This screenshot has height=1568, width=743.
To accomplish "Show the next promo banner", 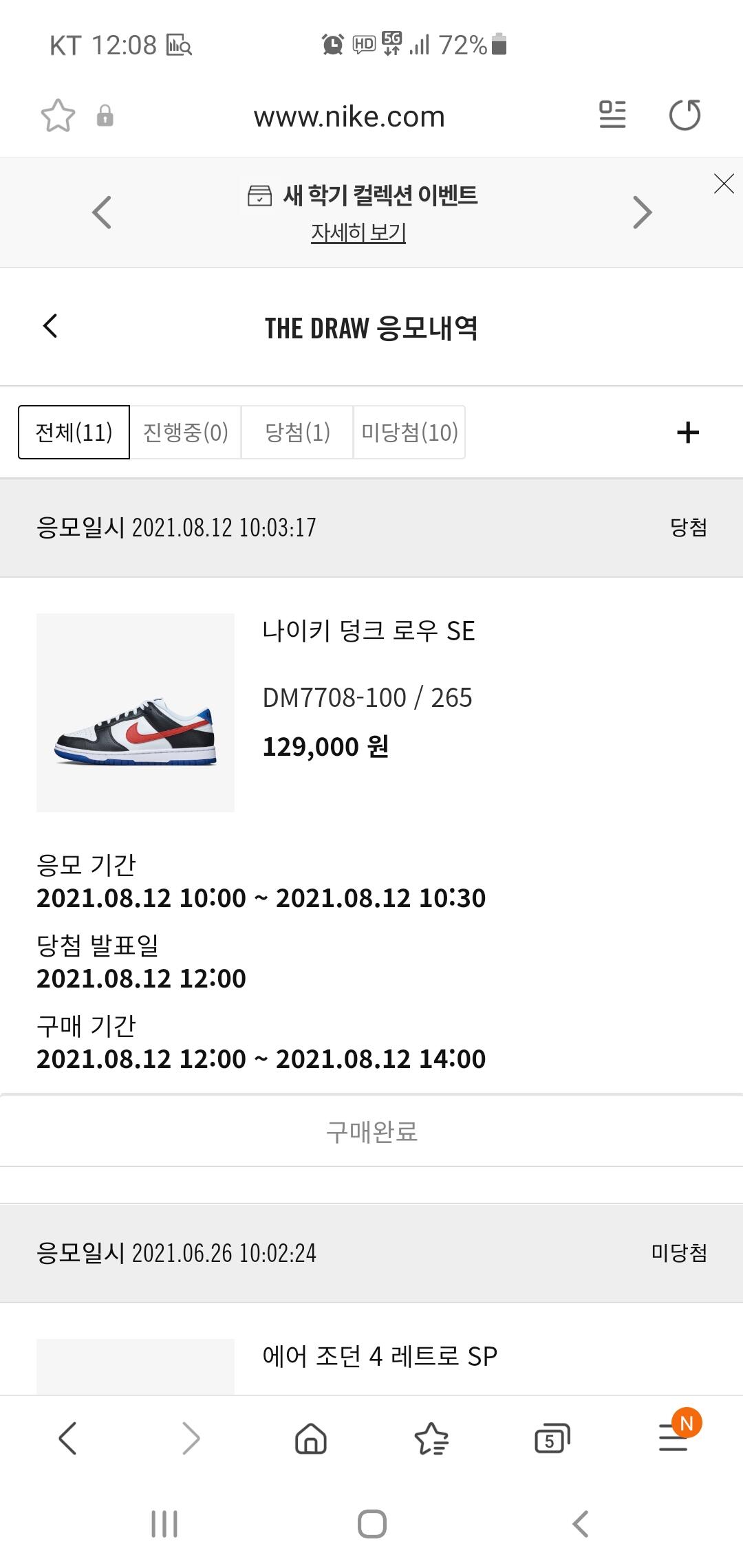I will pyautogui.click(x=642, y=212).
